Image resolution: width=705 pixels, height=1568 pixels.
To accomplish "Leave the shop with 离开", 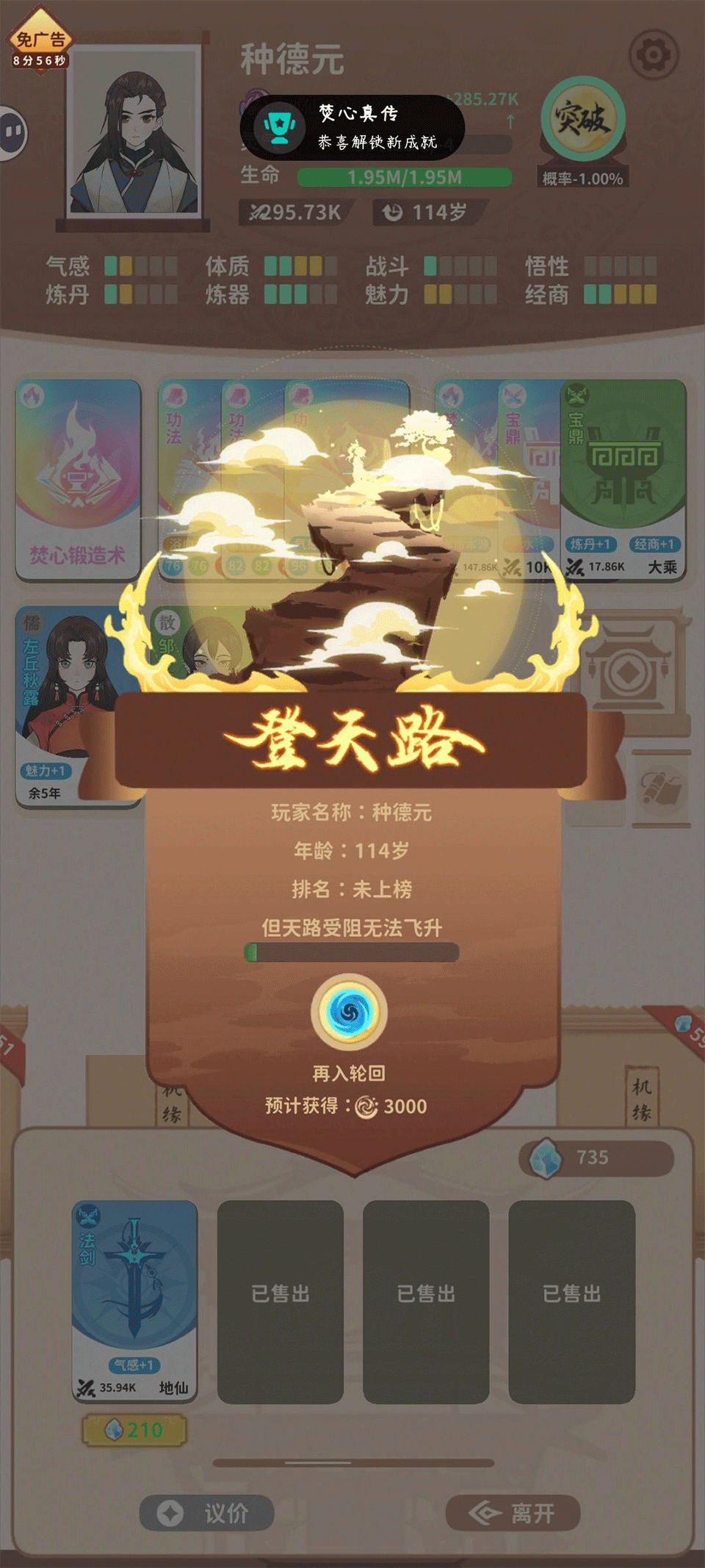I will [513, 1513].
